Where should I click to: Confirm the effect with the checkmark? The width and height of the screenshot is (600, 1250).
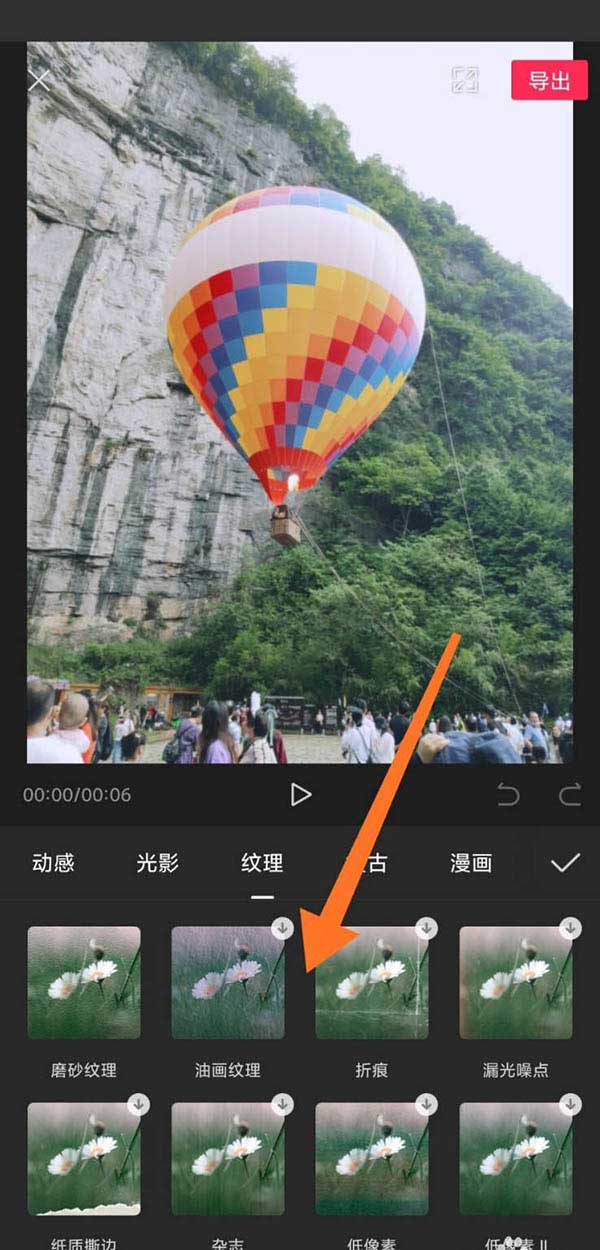tap(565, 862)
